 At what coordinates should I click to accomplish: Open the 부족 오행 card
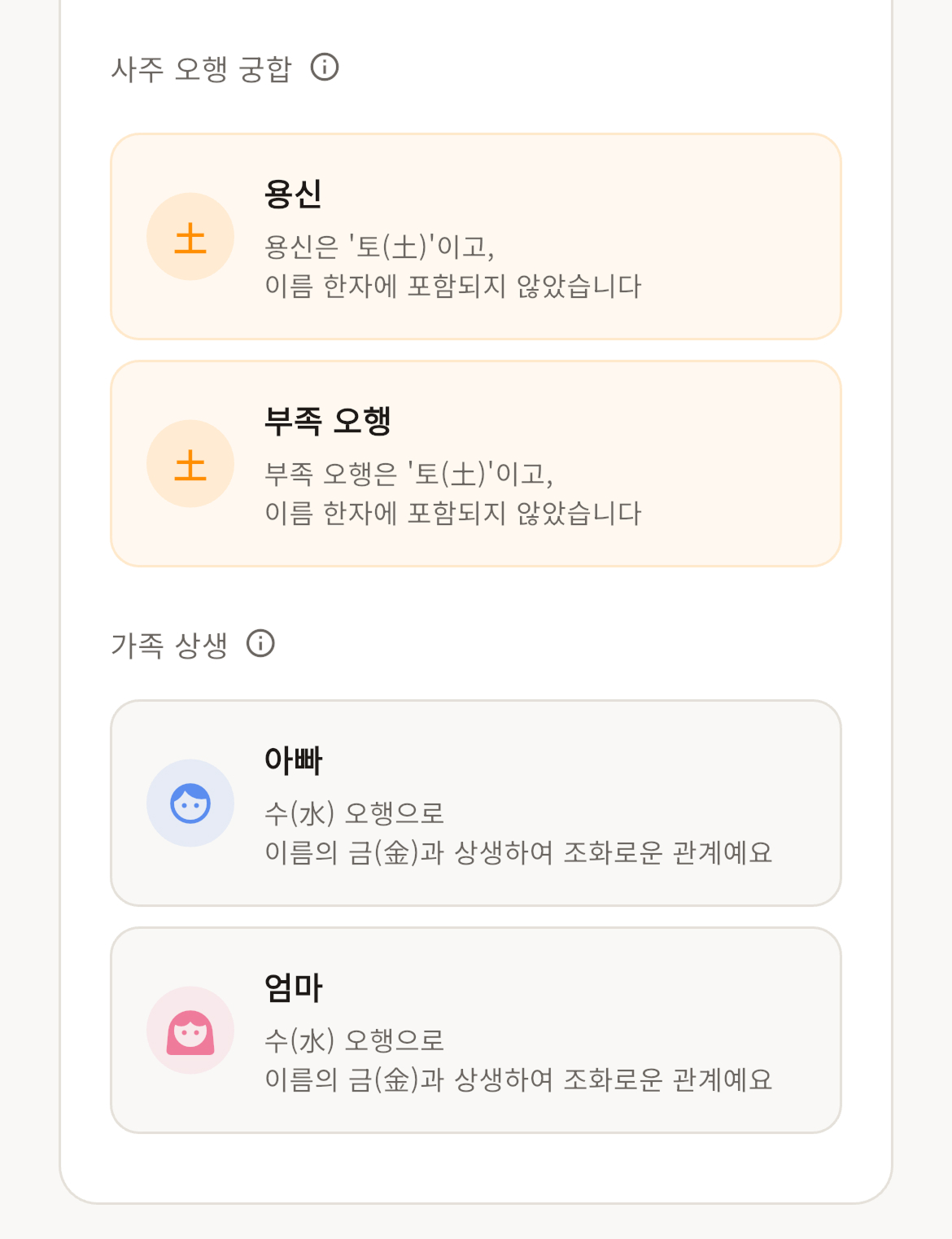click(476, 462)
